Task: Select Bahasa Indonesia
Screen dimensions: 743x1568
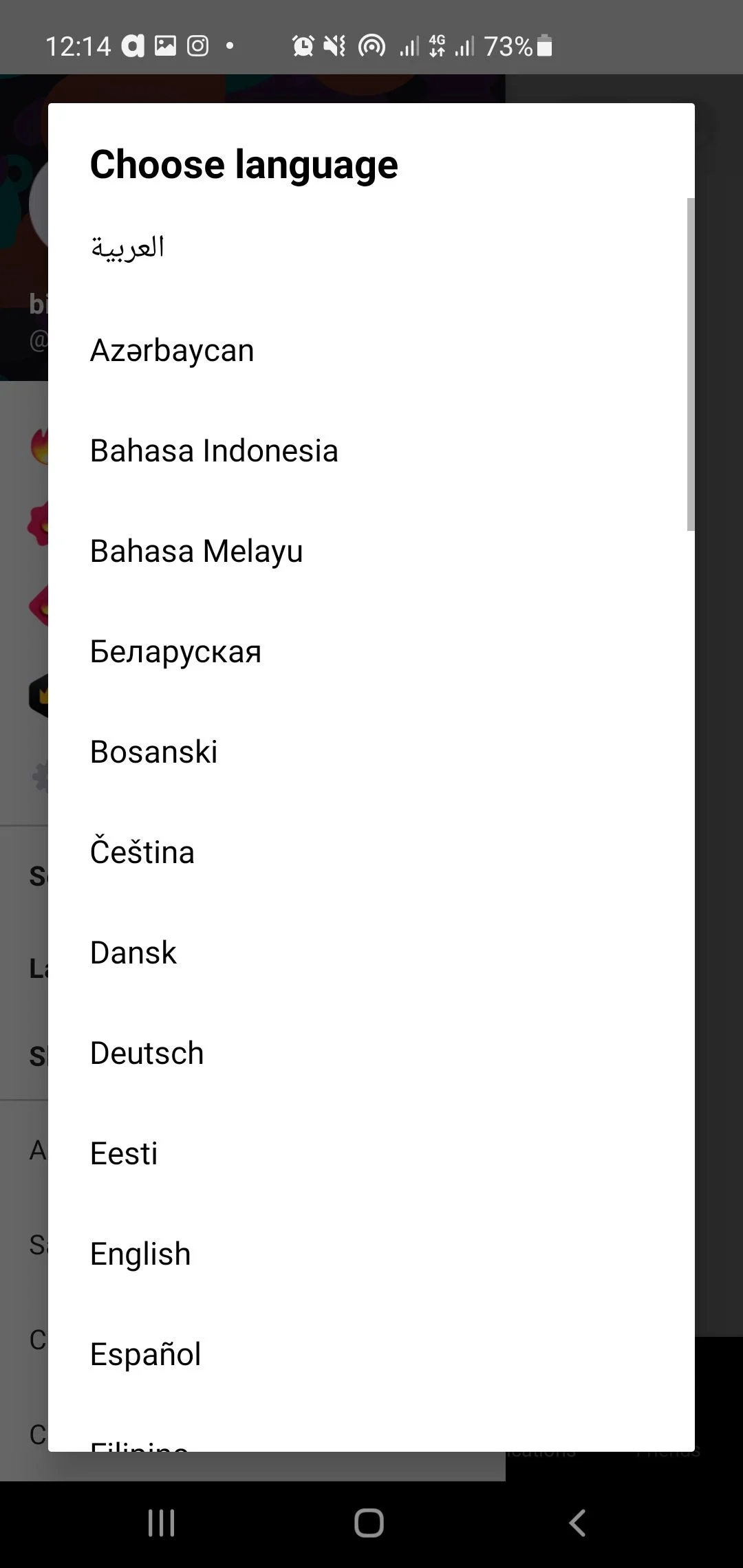Action: [x=371, y=450]
